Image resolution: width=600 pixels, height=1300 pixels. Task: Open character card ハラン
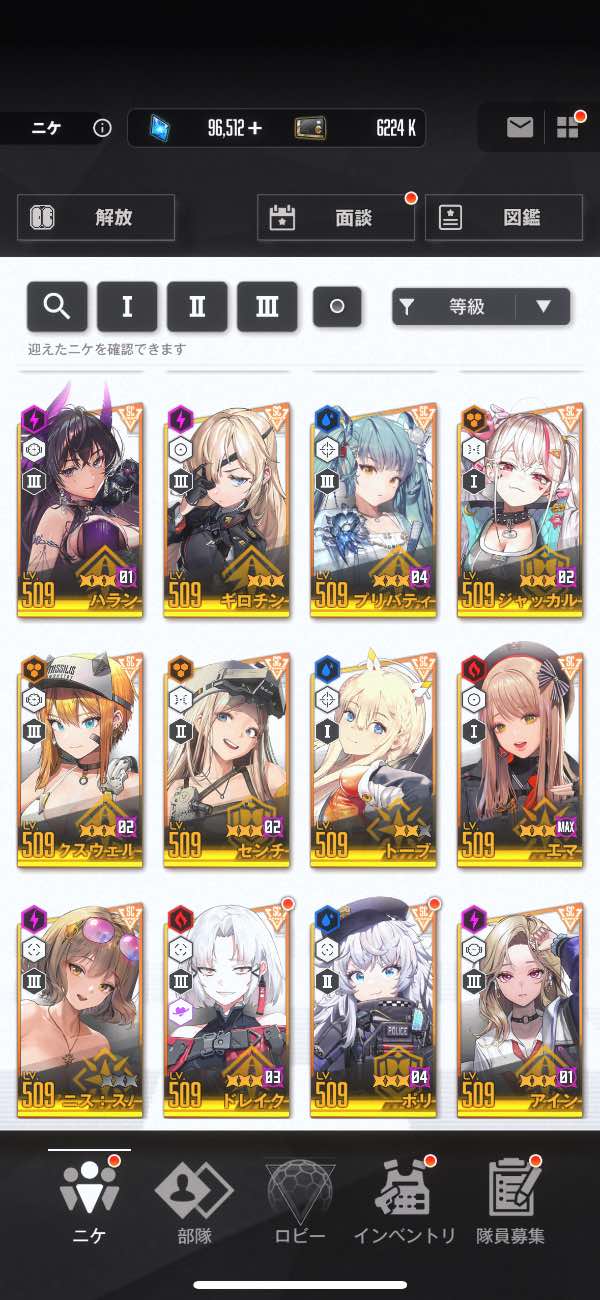pos(80,508)
